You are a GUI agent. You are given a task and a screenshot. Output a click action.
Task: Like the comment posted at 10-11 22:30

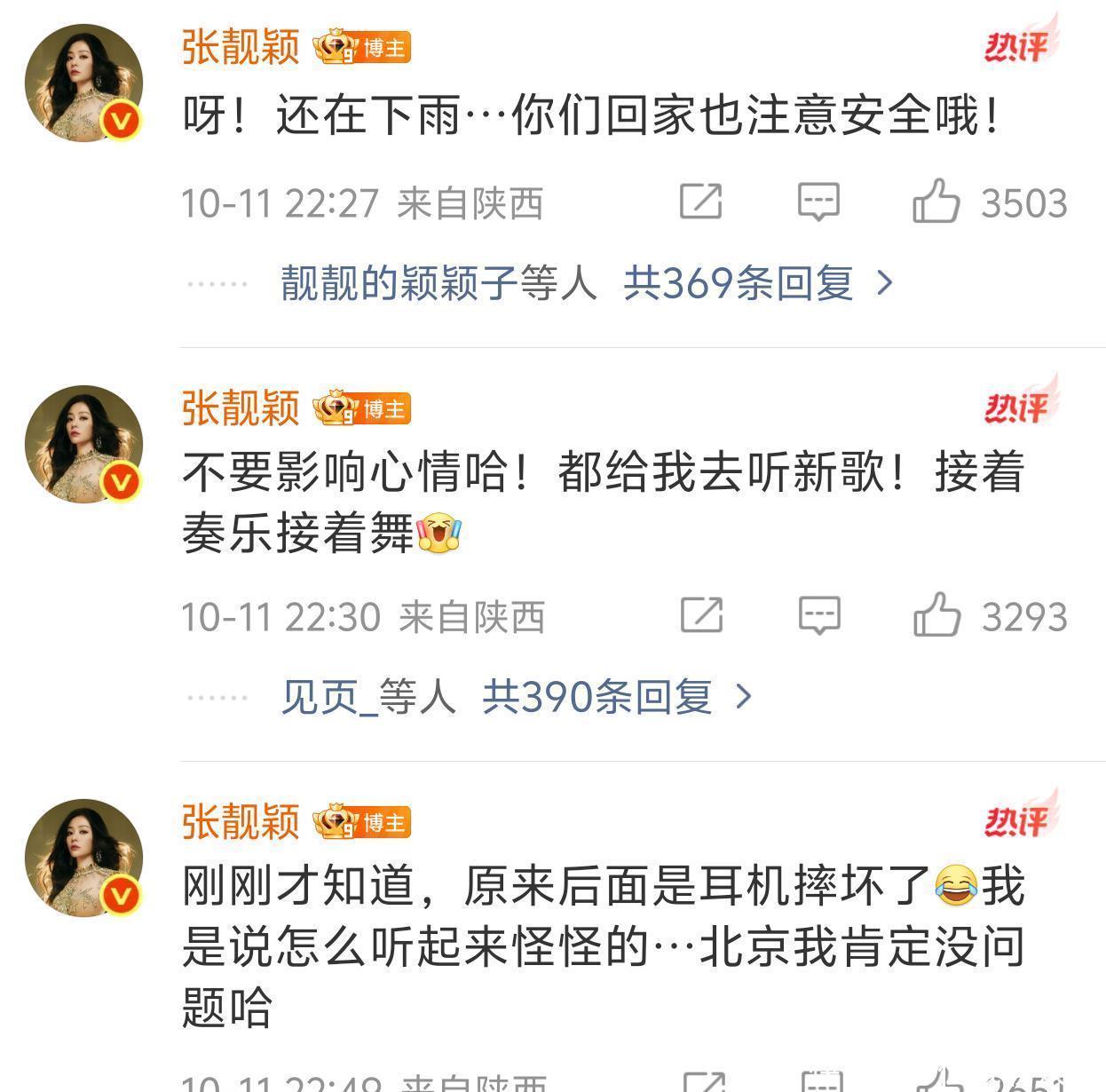click(936, 615)
